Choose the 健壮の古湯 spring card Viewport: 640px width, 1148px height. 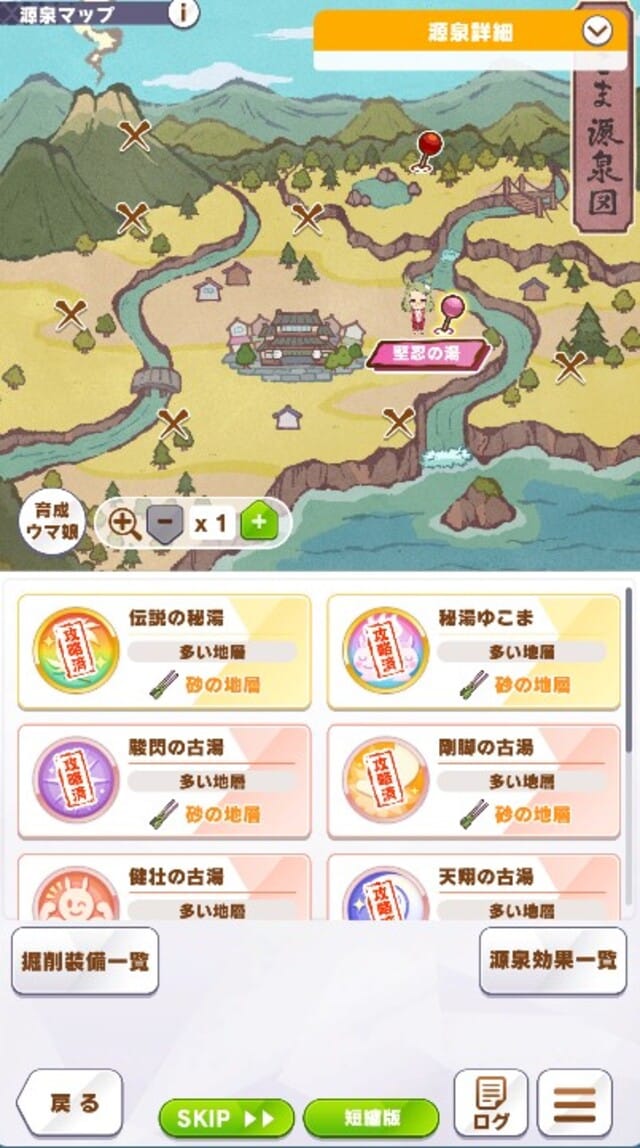point(164,888)
